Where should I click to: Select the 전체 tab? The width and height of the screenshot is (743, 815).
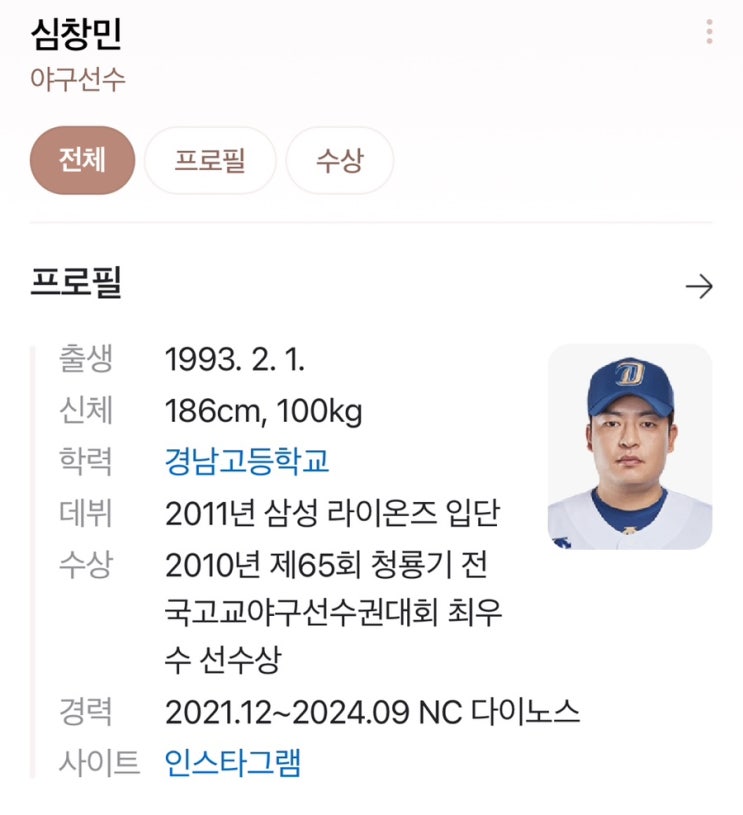pos(82,160)
